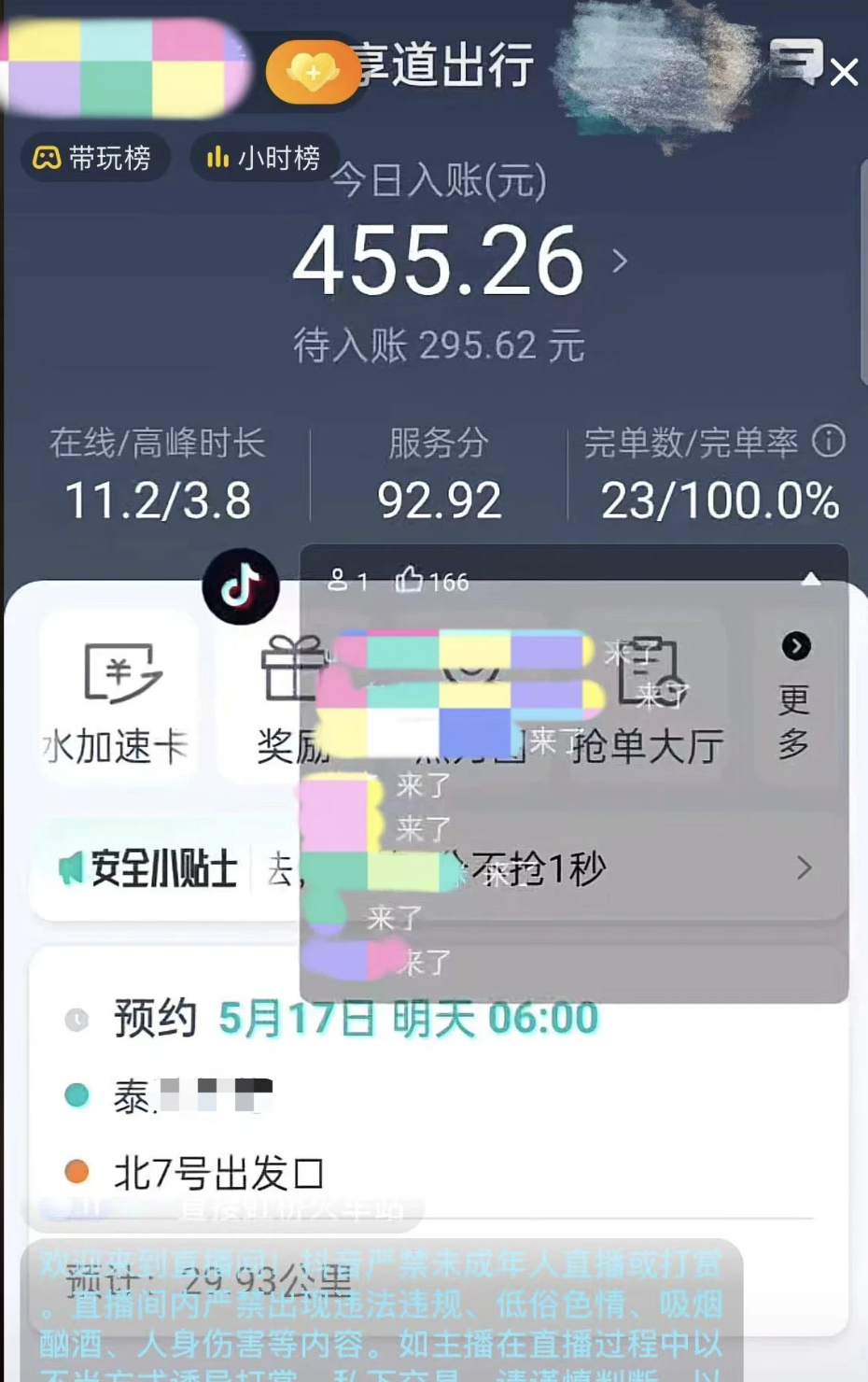Open income details via arrow beside 455.26
Viewport: 868px width, 1382px height.
pyautogui.click(x=619, y=263)
